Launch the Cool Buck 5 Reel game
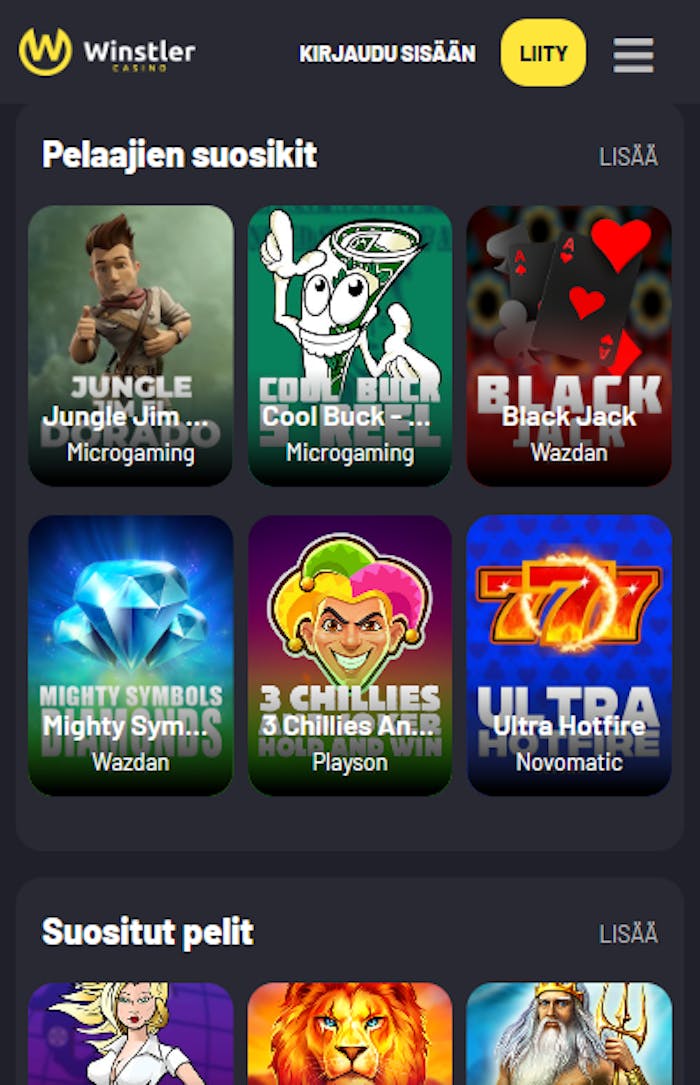700x1085 pixels. coord(350,345)
